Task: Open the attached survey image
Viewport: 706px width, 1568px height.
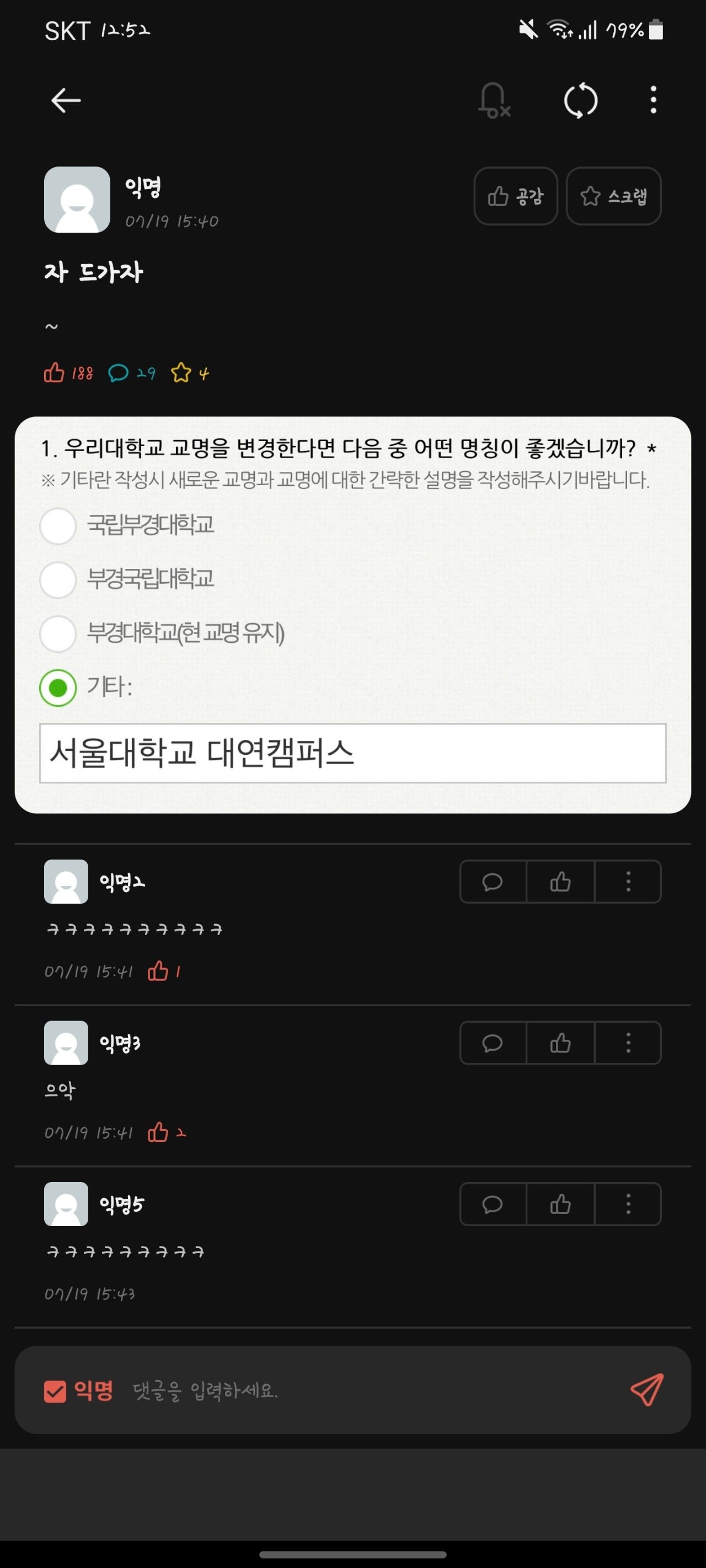Action: [352, 615]
